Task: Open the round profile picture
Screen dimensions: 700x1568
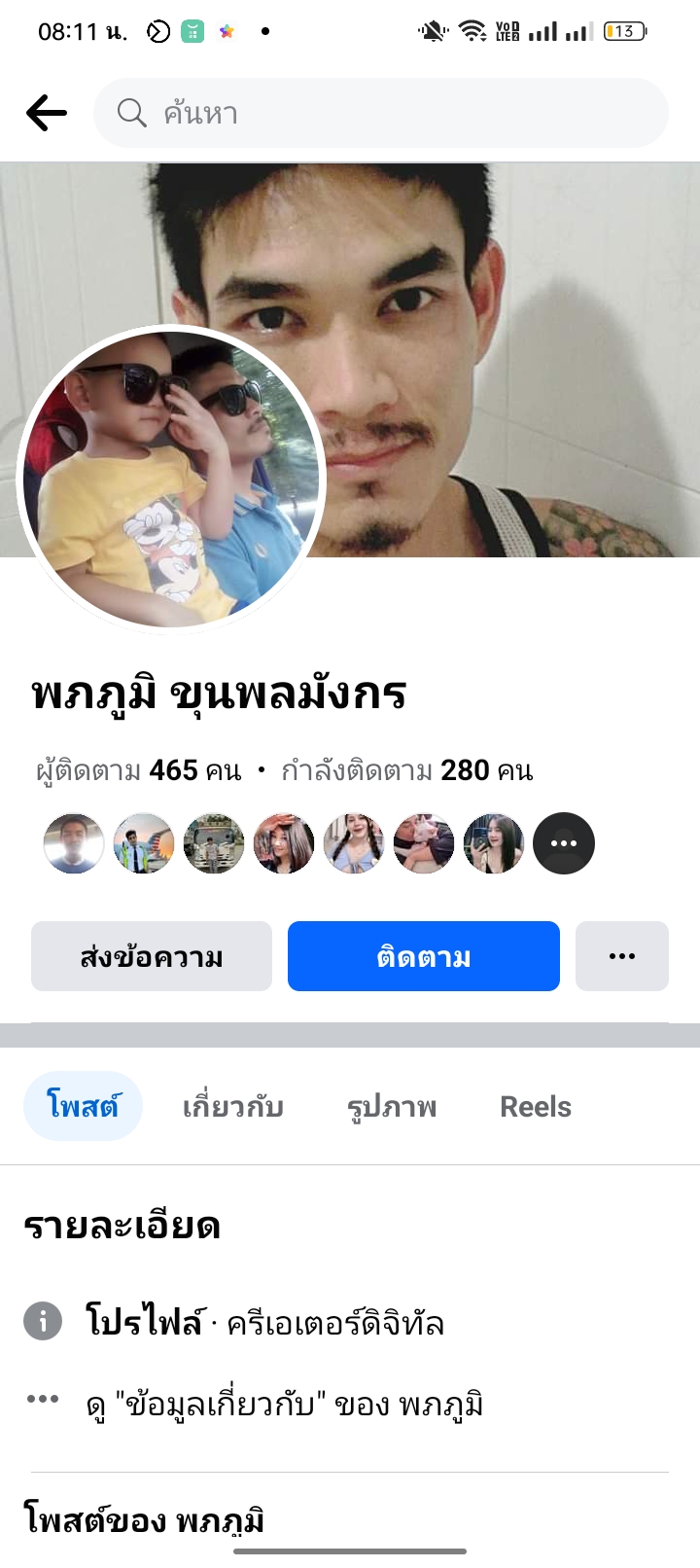Action: click(172, 479)
